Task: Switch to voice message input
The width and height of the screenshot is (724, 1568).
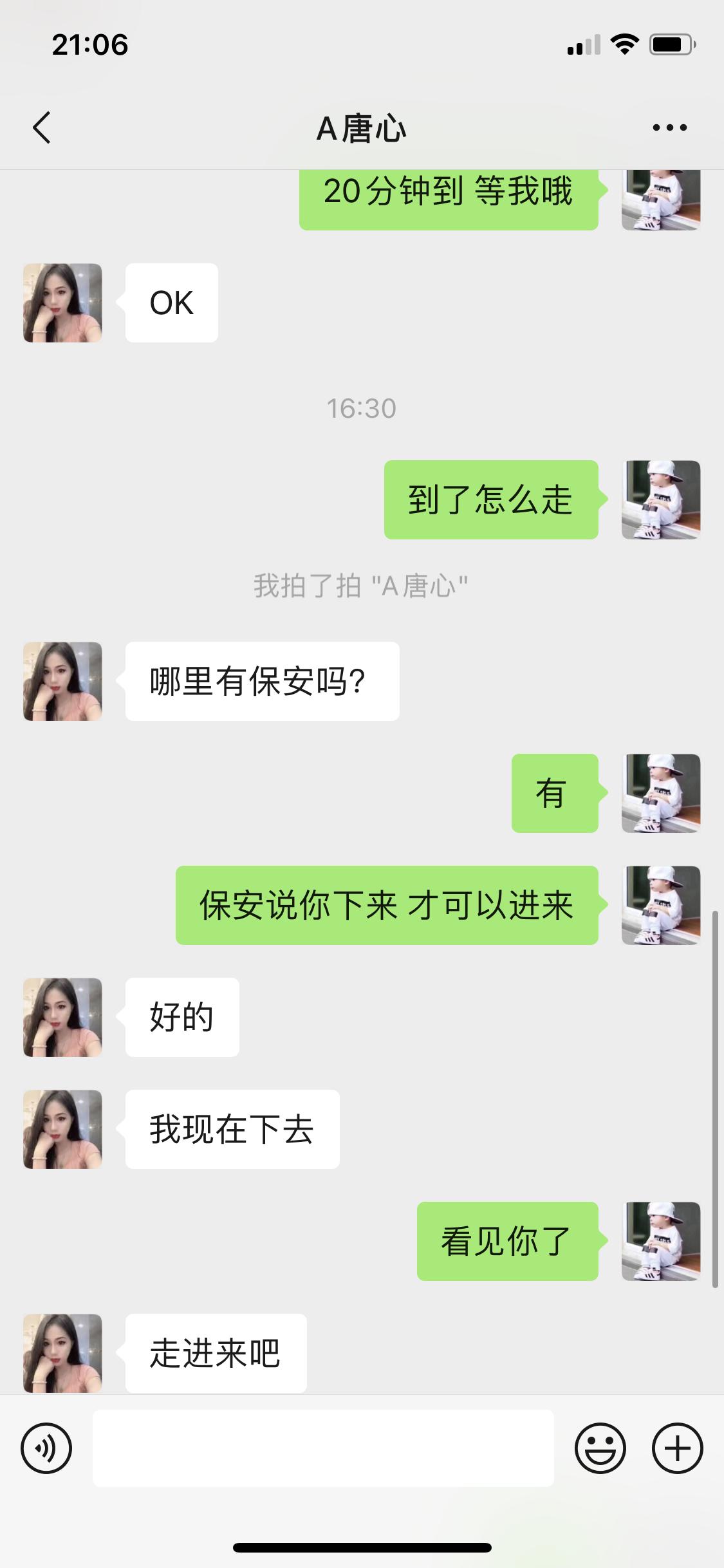Action: click(x=46, y=1448)
